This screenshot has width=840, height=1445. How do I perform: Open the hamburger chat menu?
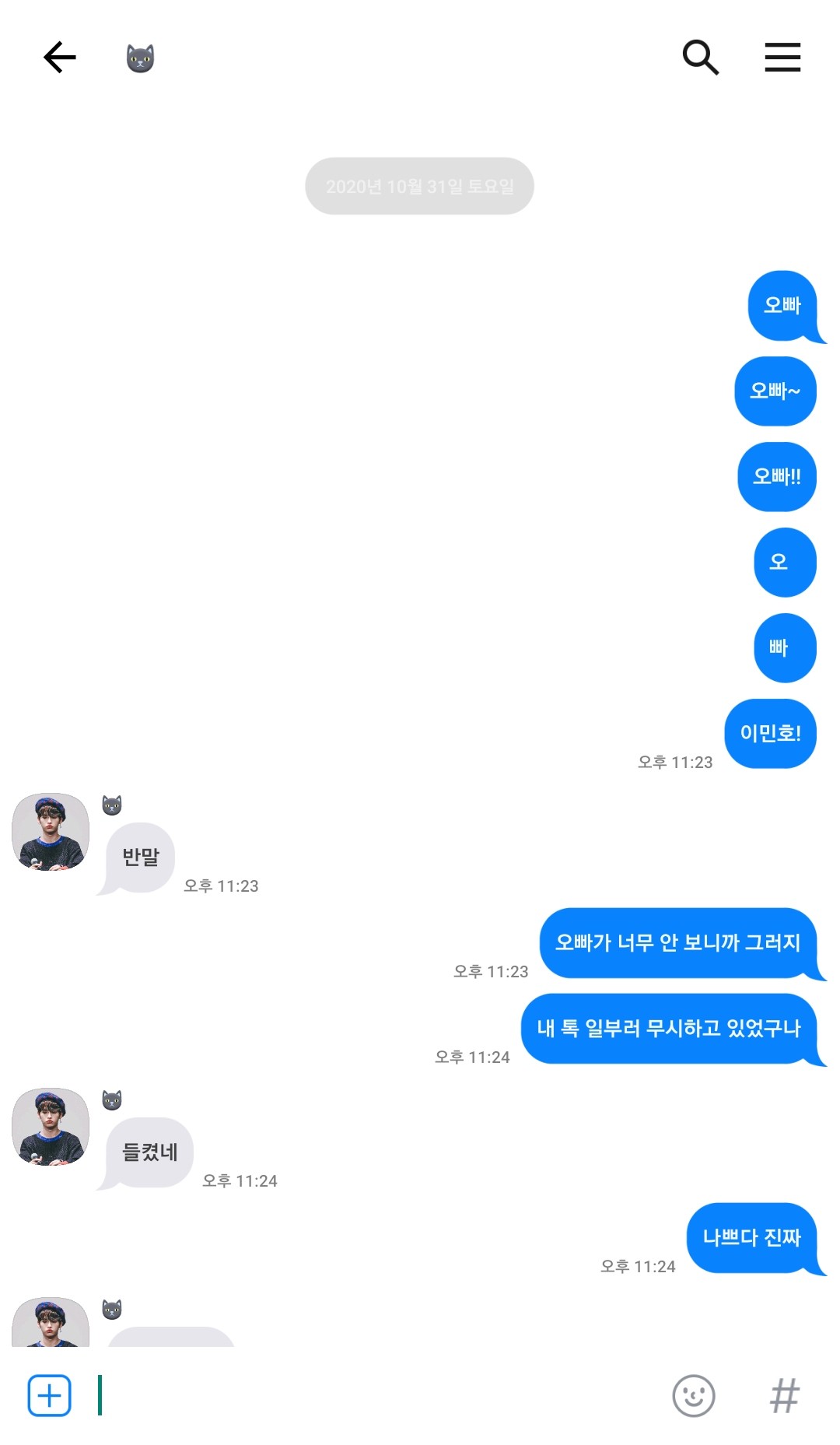click(782, 58)
